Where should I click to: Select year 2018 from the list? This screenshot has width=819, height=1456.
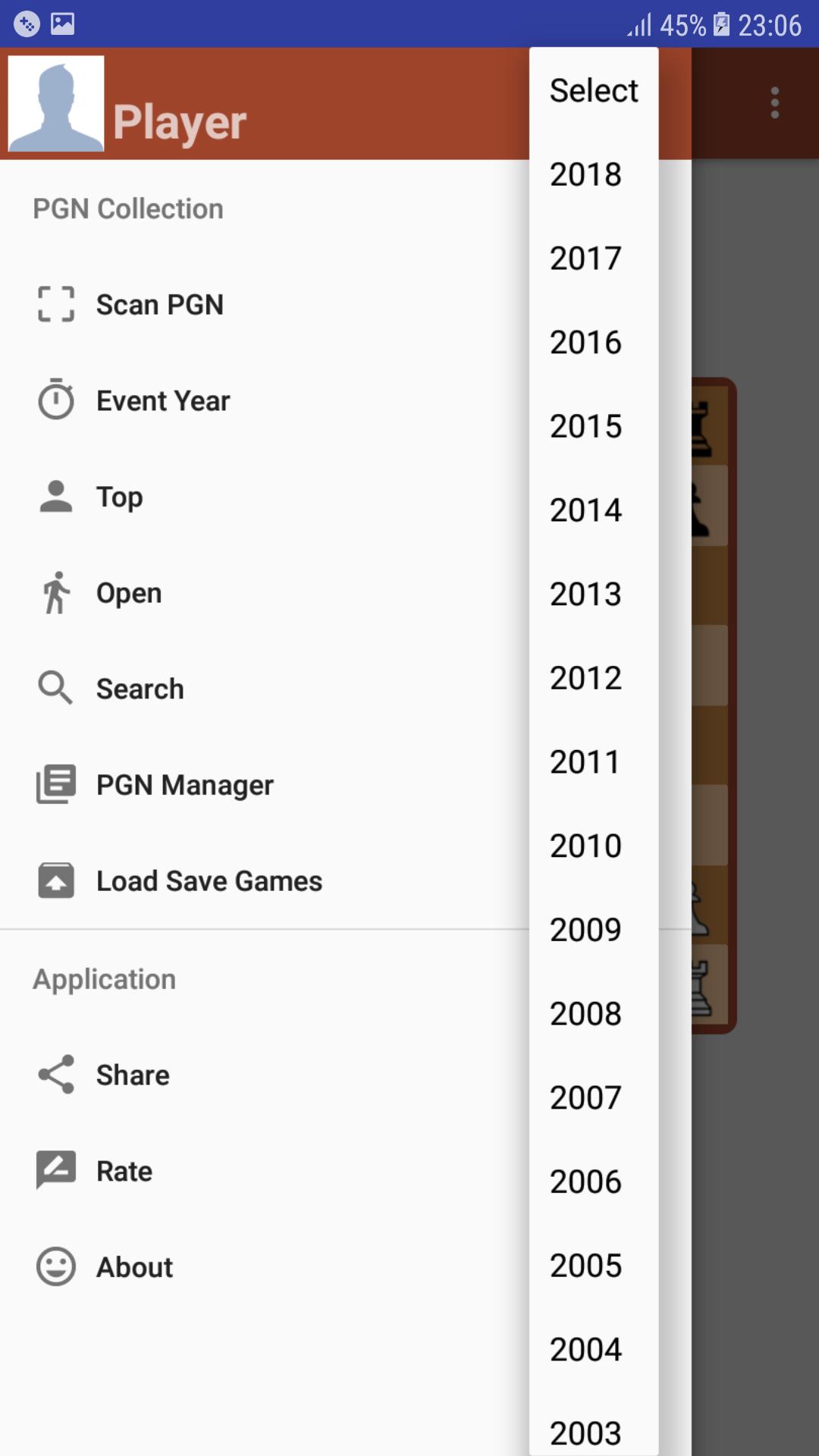[584, 174]
